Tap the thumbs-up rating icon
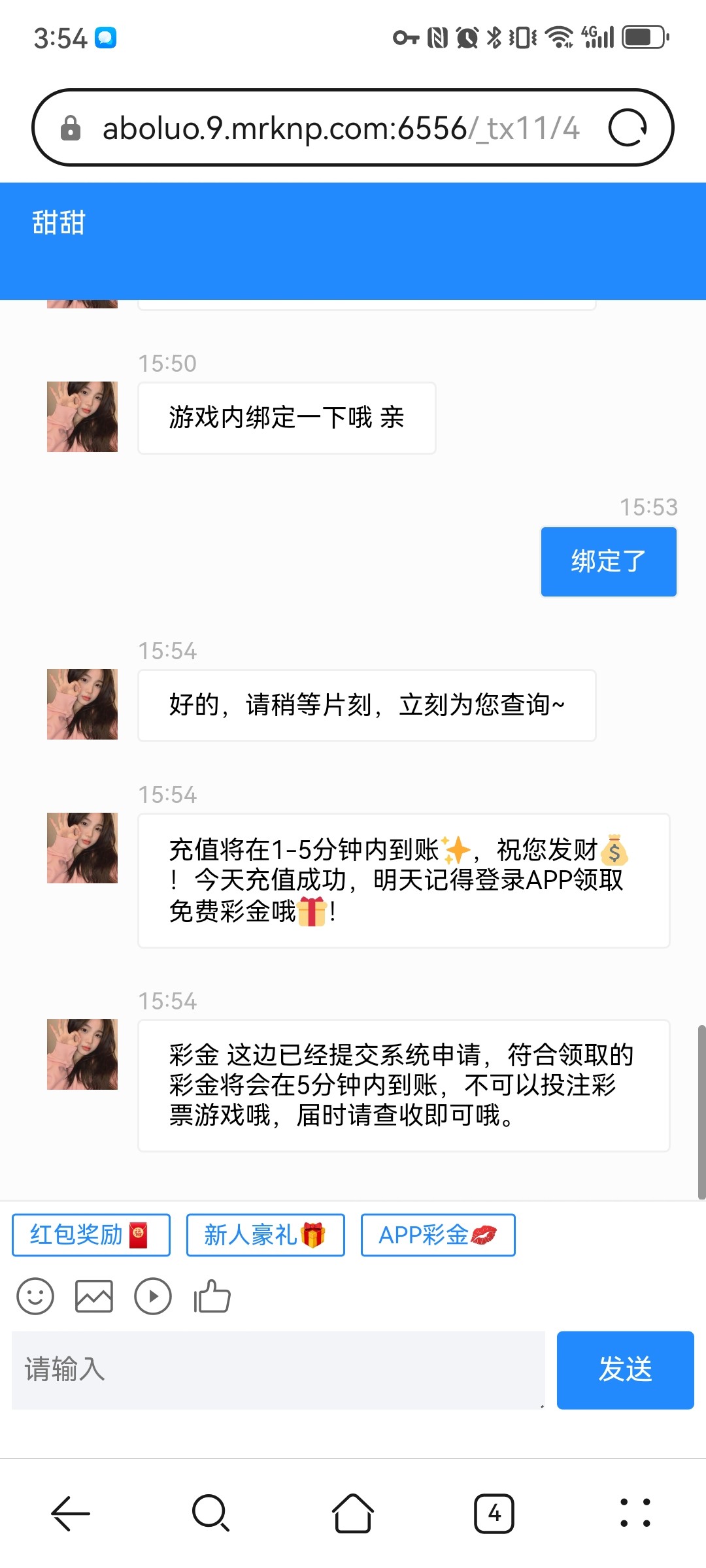706x1568 pixels. click(x=212, y=1296)
